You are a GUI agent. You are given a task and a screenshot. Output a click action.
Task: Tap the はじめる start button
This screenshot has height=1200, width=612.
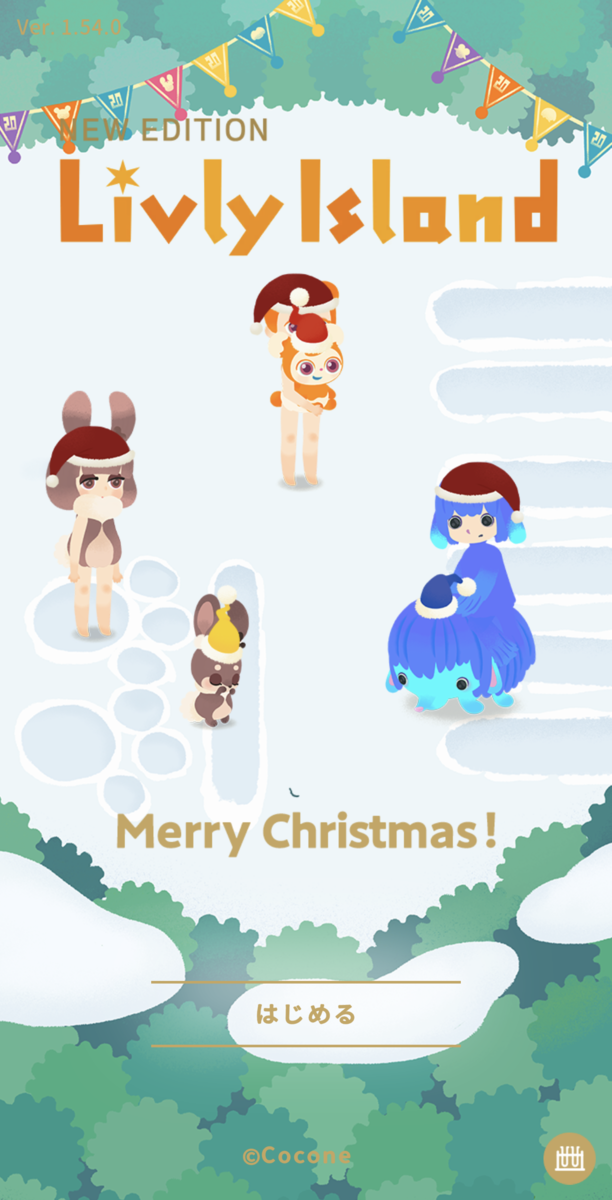point(306,1014)
